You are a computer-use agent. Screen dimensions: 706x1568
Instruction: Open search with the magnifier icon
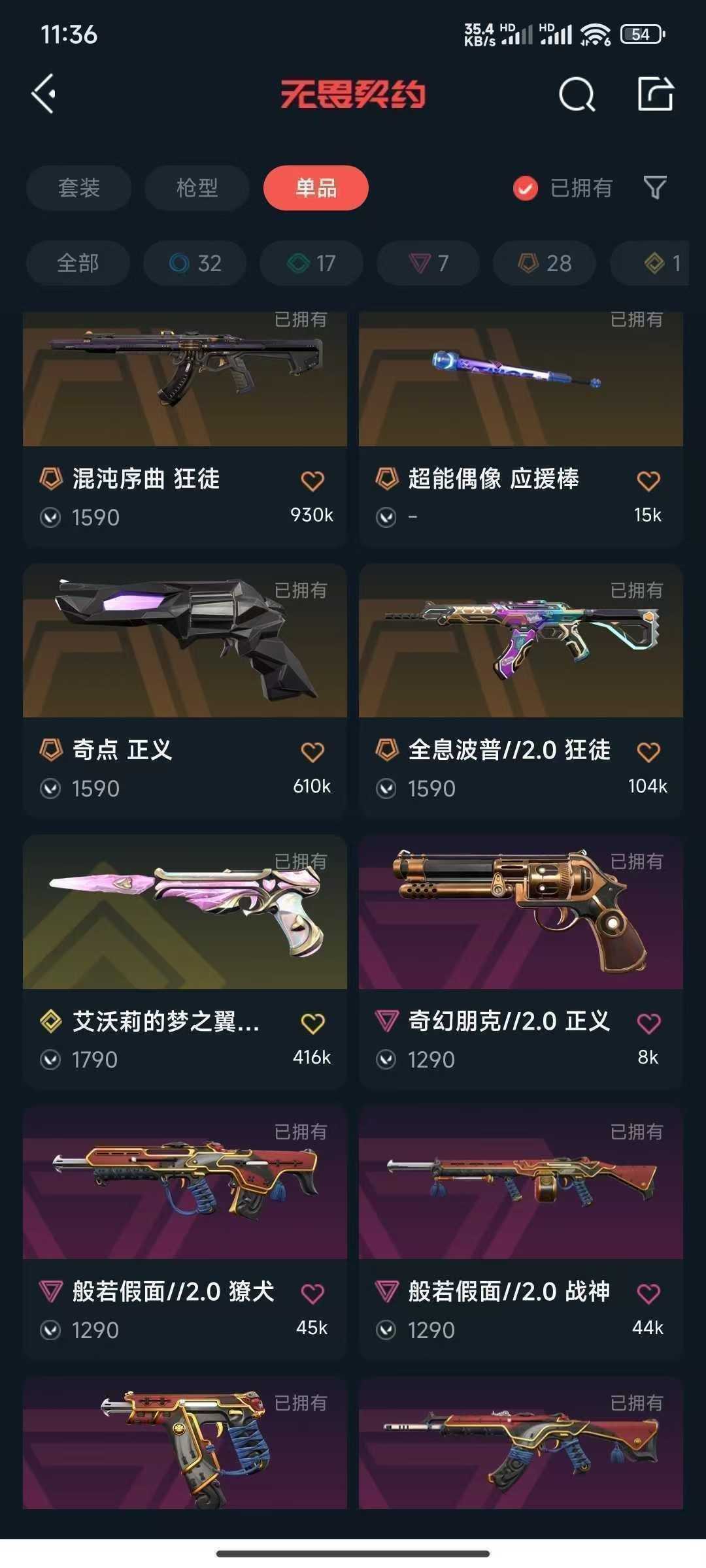tap(577, 95)
